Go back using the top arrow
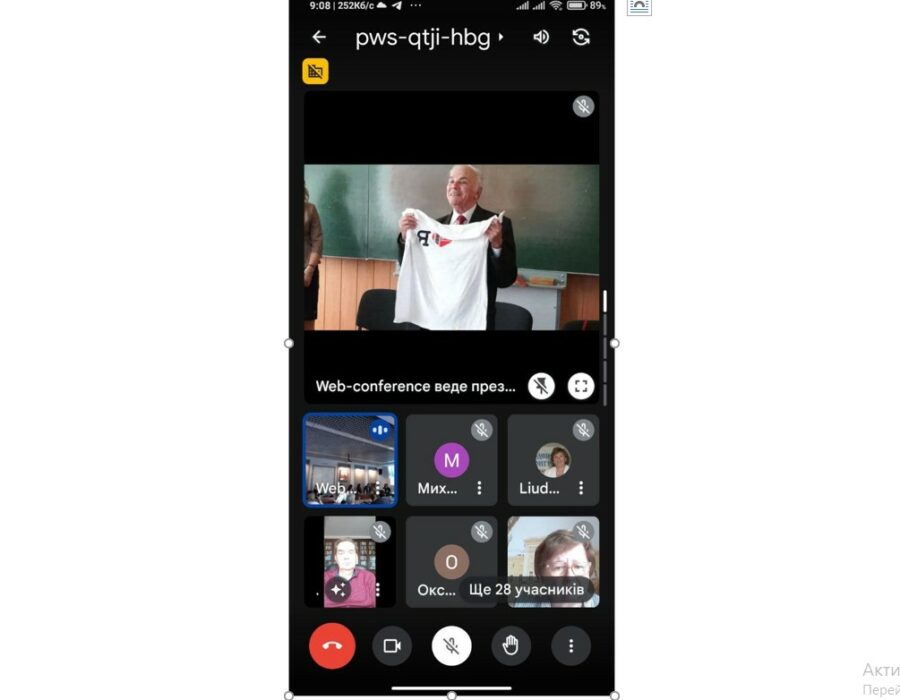Image resolution: width=900 pixels, height=700 pixels. (319, 37)
